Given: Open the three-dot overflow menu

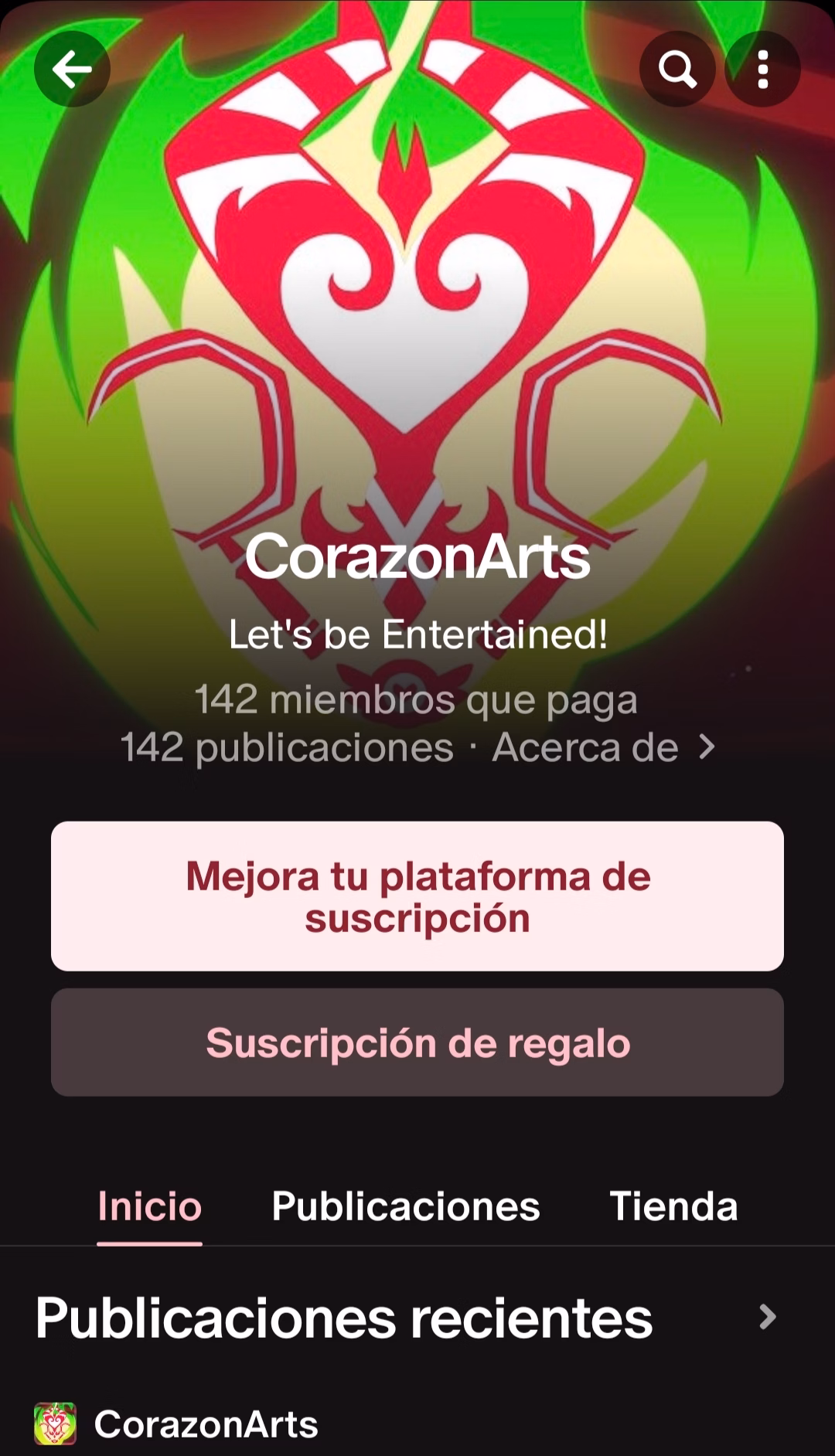Looking at the screenshot, I should pyautogui.click(x=762, y=70).
